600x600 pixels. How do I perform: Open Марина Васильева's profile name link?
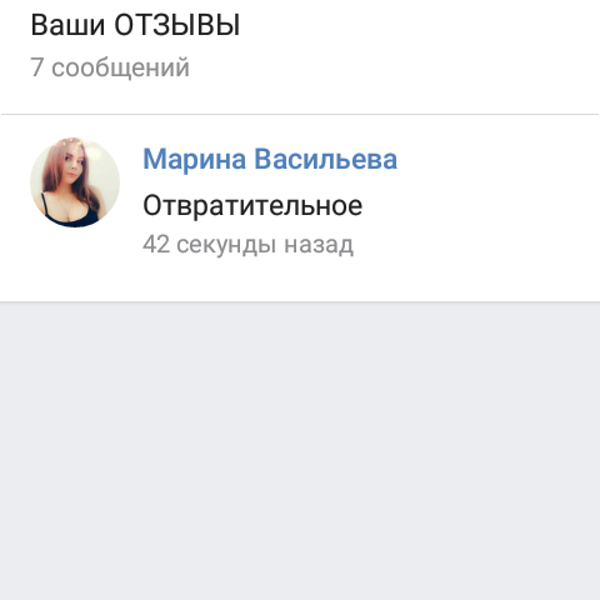pos(269,160)
